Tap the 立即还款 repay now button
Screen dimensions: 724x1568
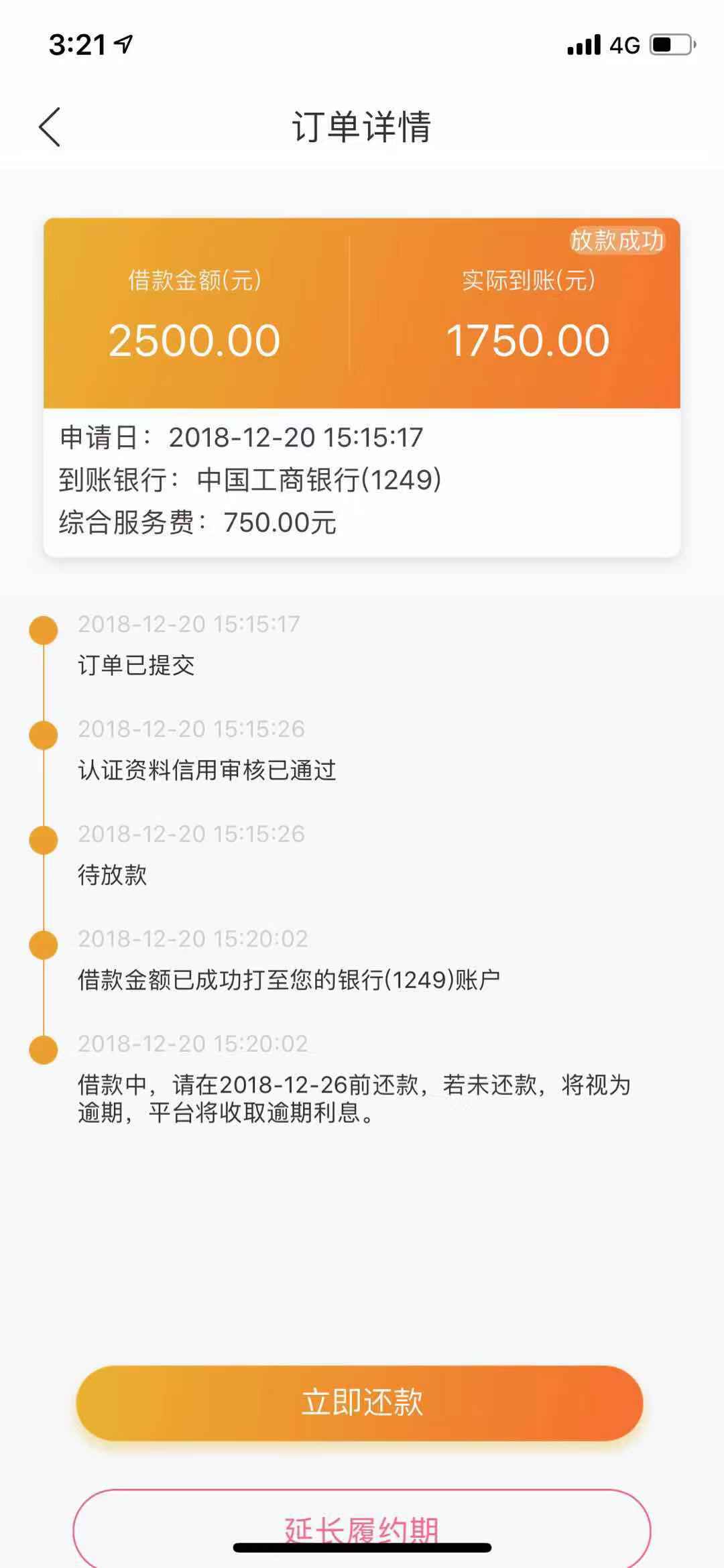pyautogui.click(x=360, y=1403)
